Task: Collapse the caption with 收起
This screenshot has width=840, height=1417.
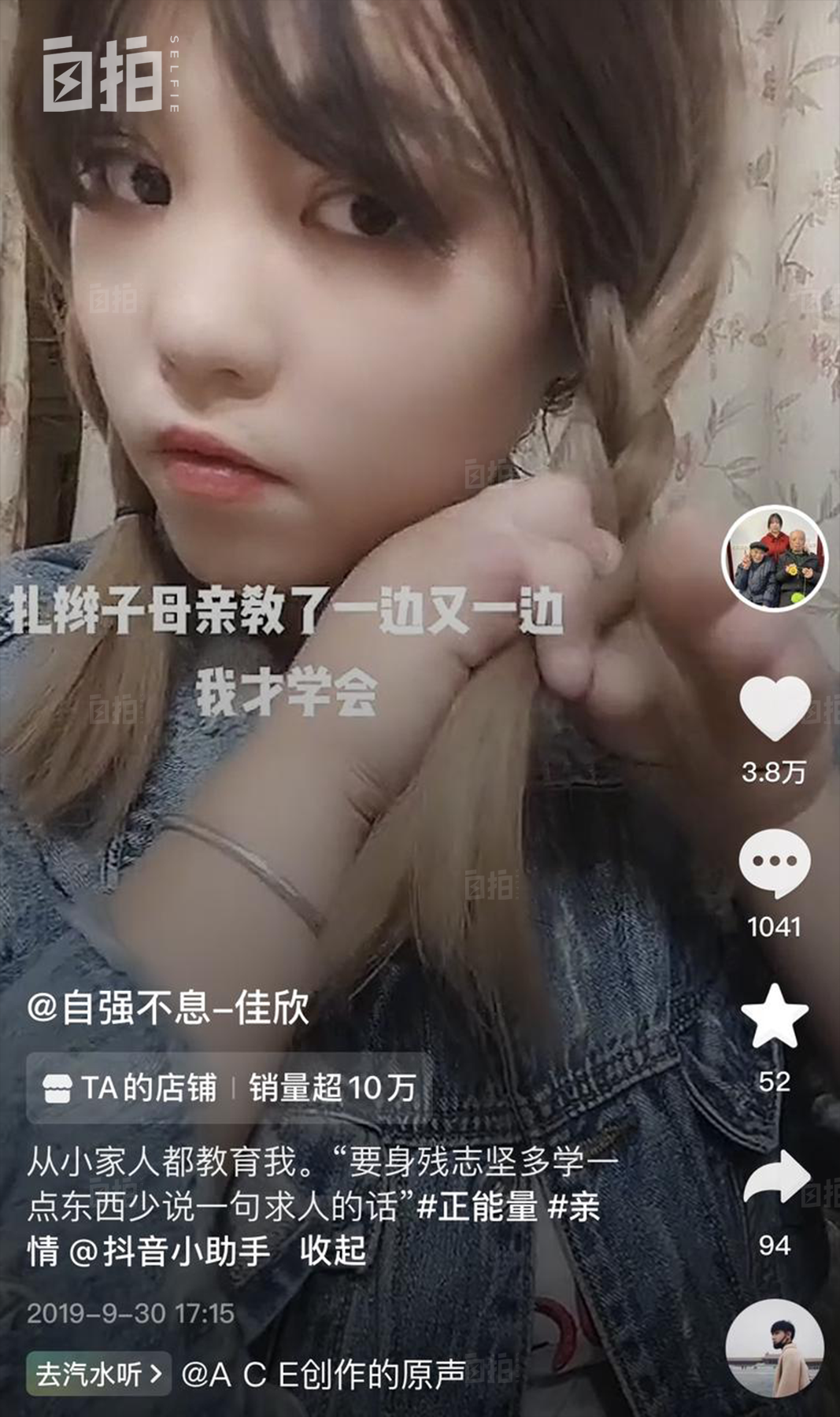Action: 332,1251
